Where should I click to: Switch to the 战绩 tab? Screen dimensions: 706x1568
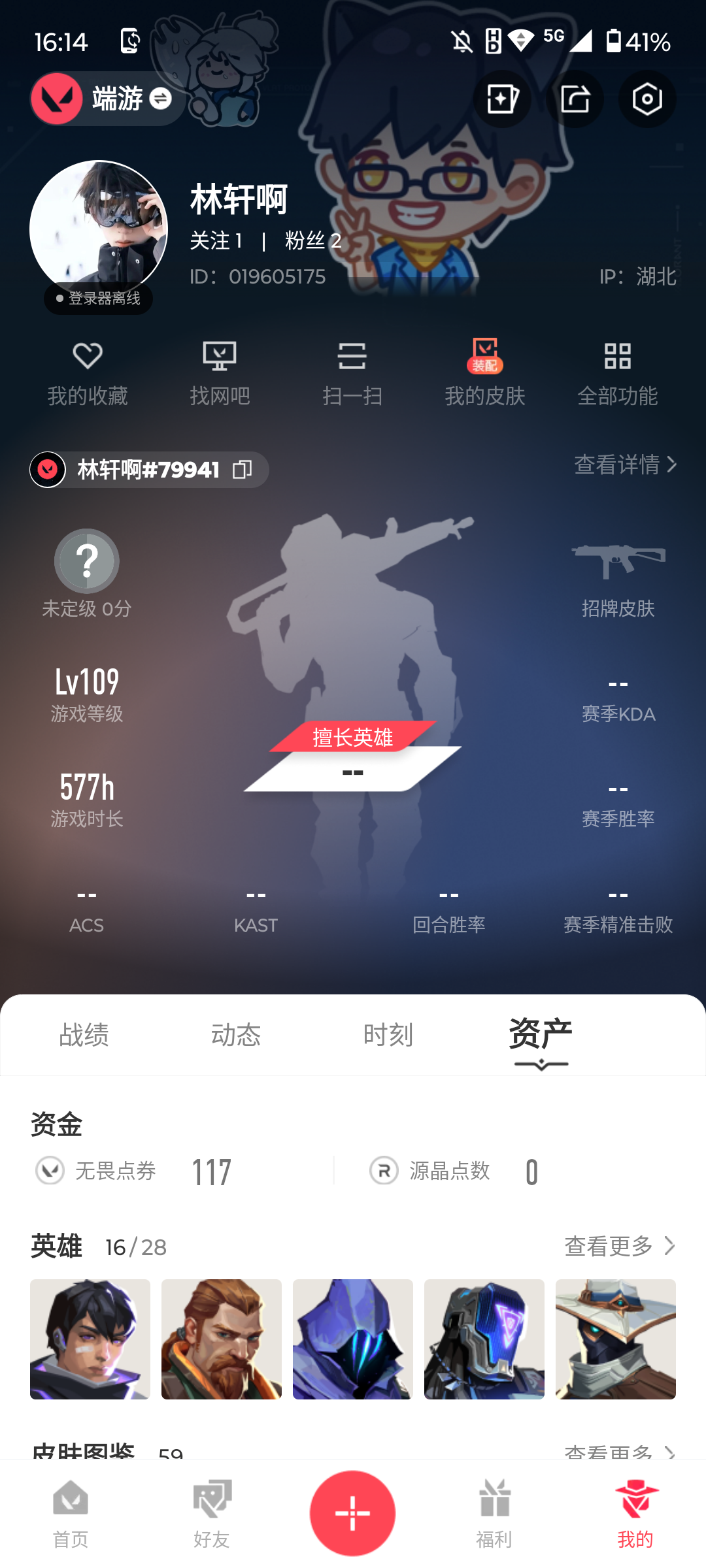(84, 1035)
